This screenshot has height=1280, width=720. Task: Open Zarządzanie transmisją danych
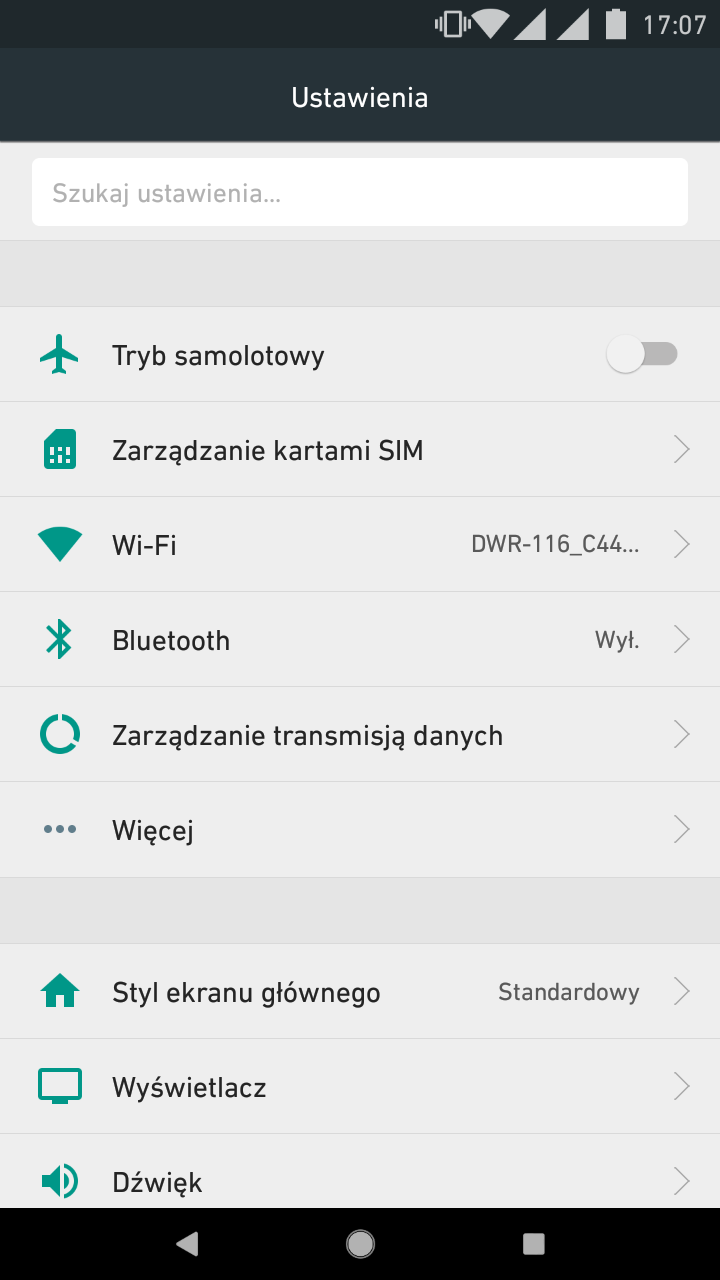click(360, 735)
